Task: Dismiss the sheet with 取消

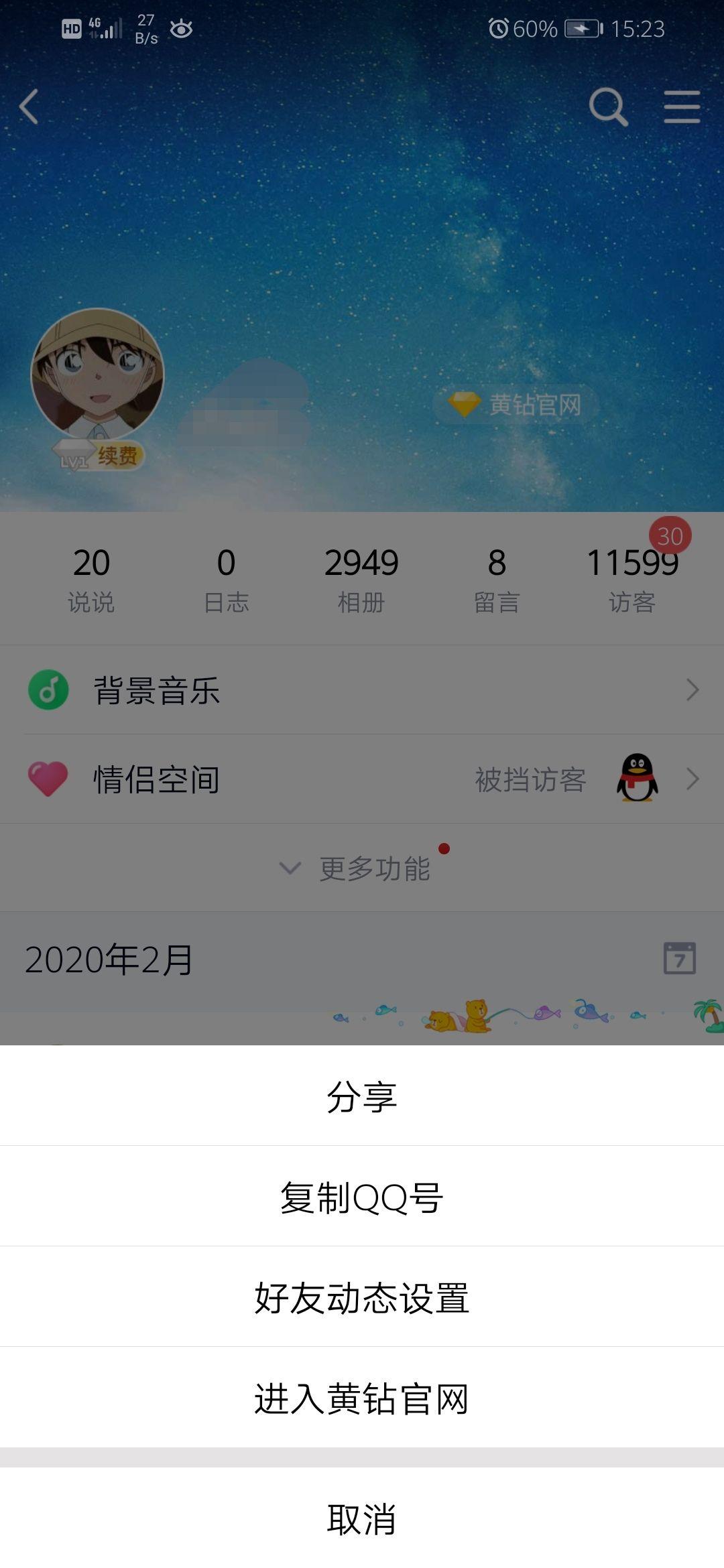Action: pyautogui.click(x=362, y=1519)
